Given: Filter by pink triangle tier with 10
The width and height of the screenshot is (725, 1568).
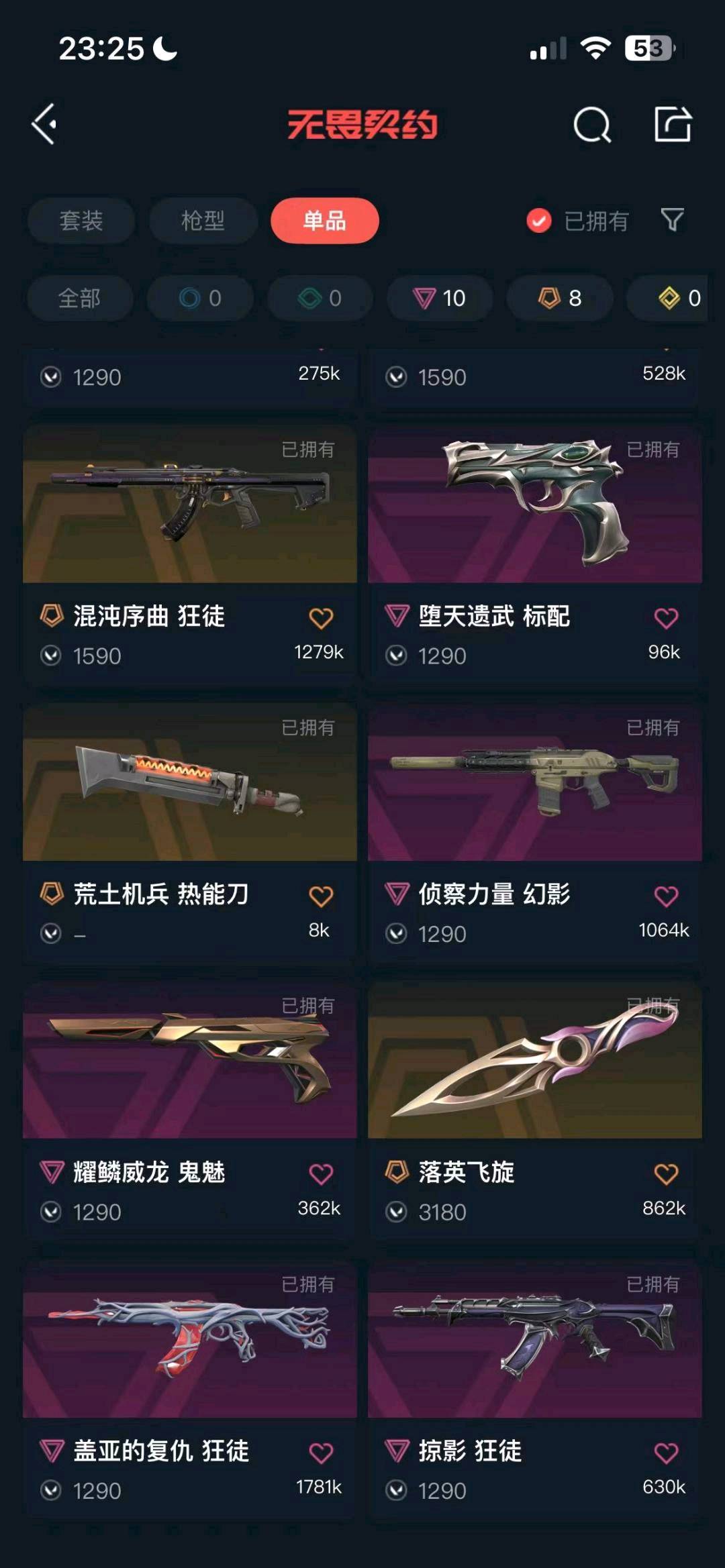Looking at the screenshot, I should point(440,298).
